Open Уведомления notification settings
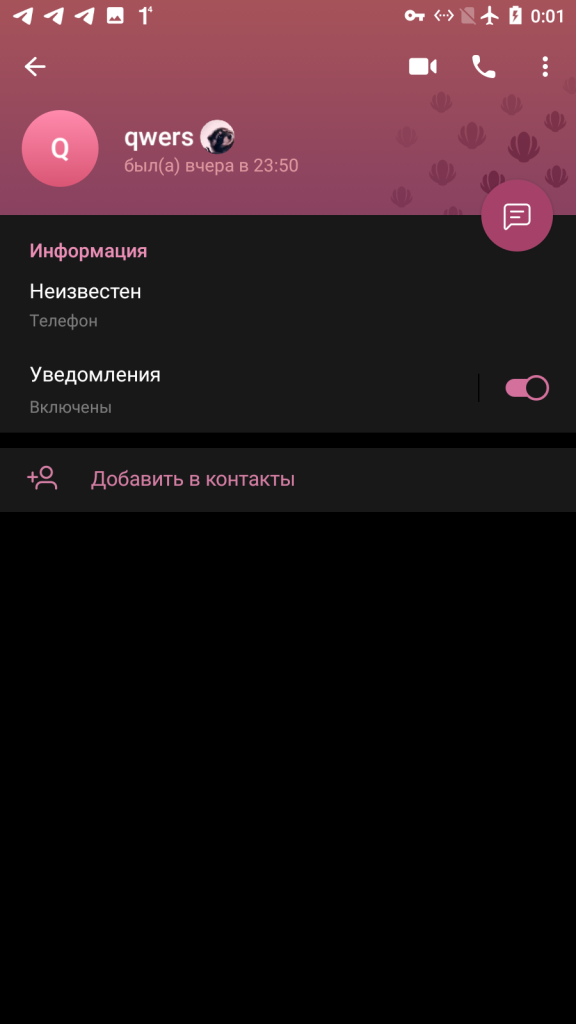 [238, 389]
